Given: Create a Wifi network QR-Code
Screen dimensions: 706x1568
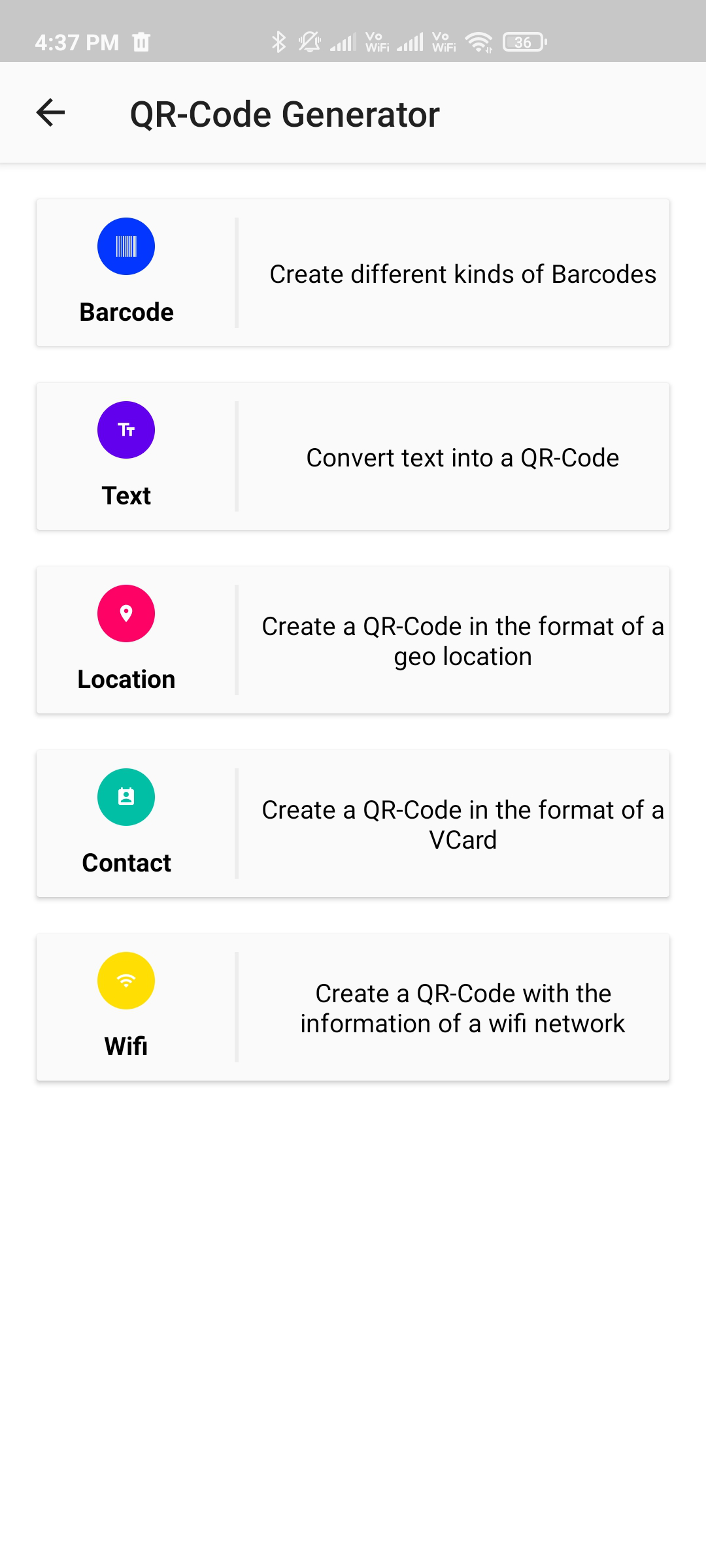Looking at the screenshot, I should pos(353,1007).
